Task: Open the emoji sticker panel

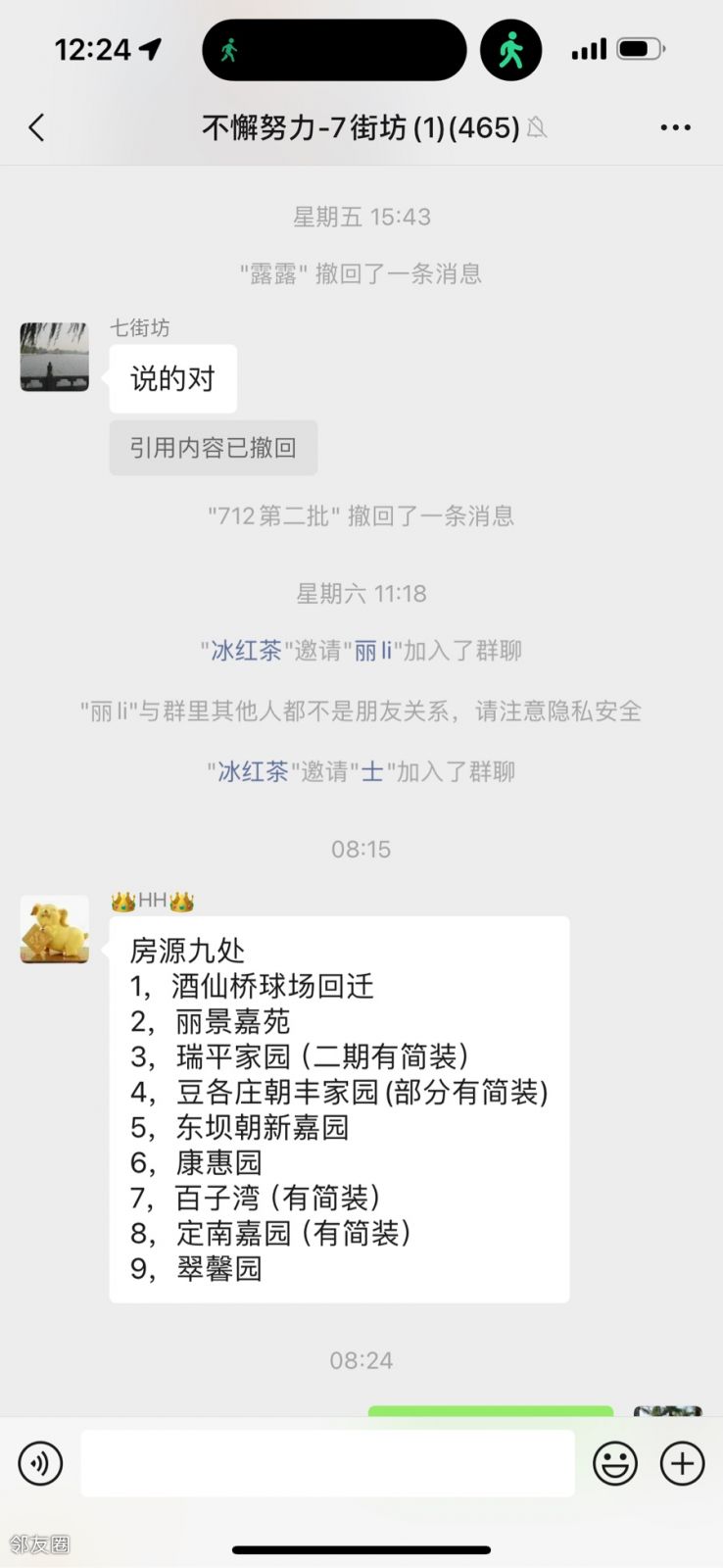Action: [615, 1463]
